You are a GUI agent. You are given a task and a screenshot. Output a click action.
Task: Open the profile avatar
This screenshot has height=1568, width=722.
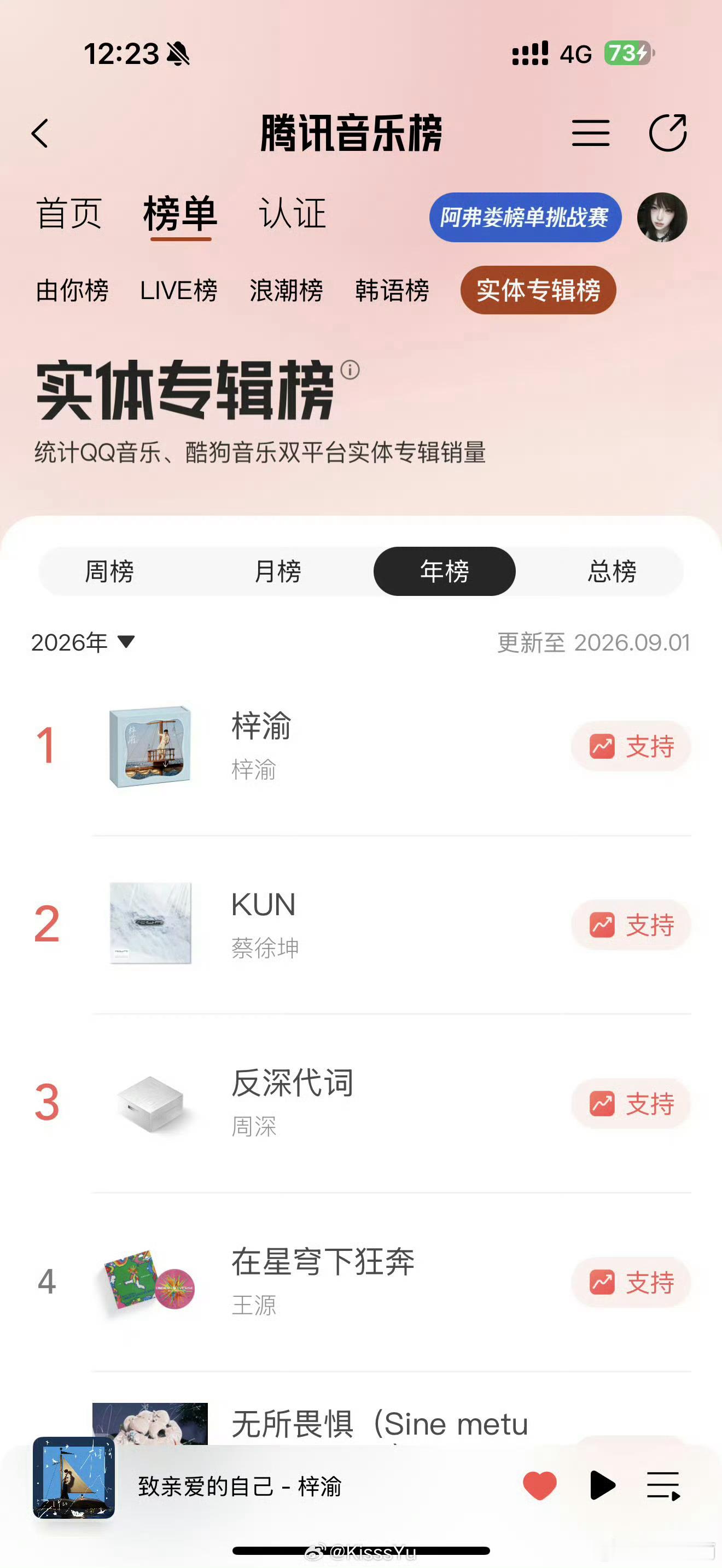[x=662, y=217]
